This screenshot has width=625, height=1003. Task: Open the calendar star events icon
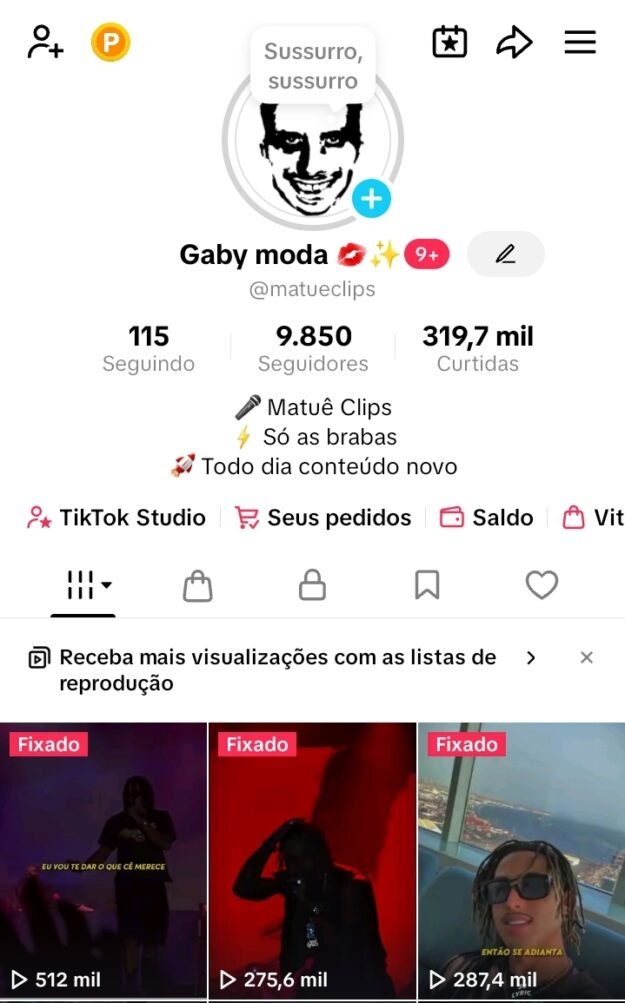point(449,42)
